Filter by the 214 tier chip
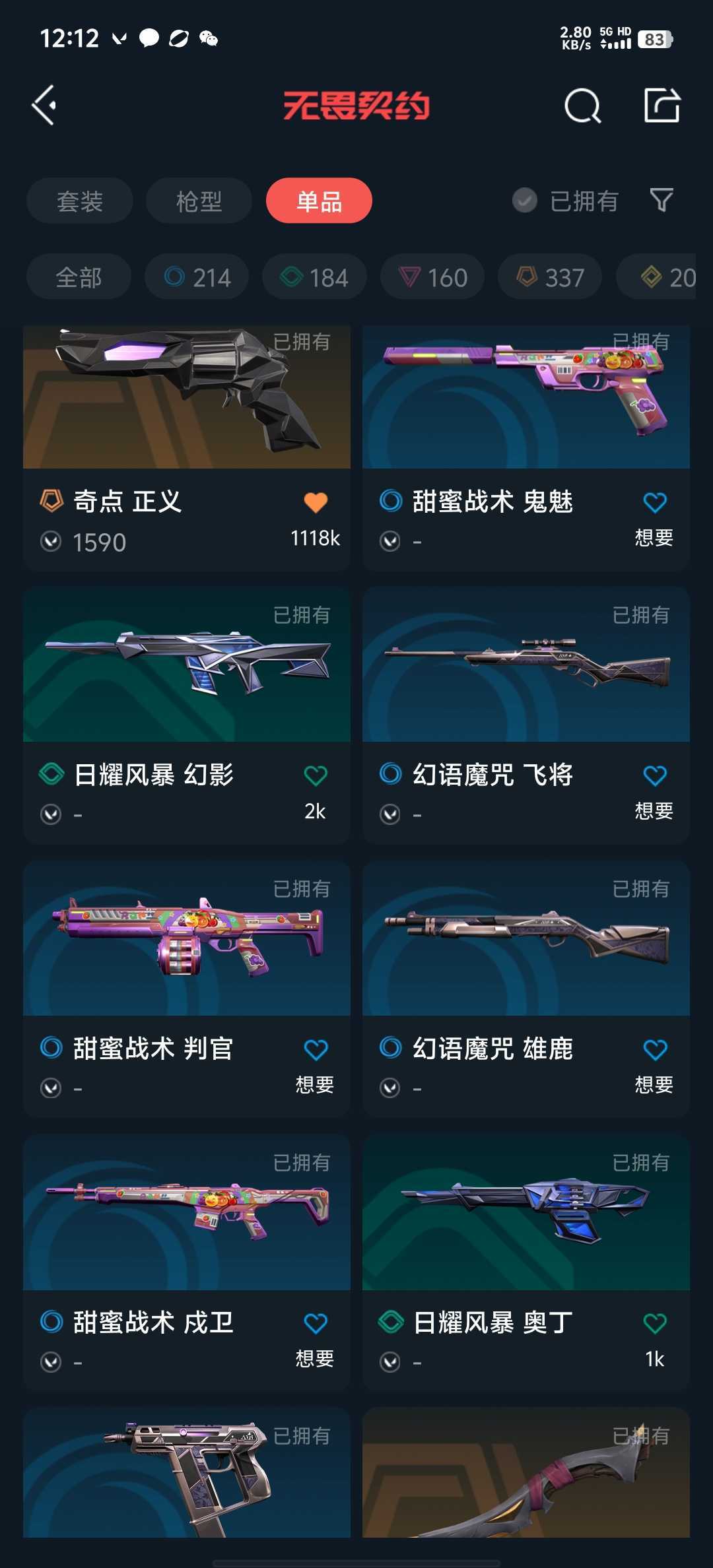This screenshot has width=713, height=1568. coord(197,277)
